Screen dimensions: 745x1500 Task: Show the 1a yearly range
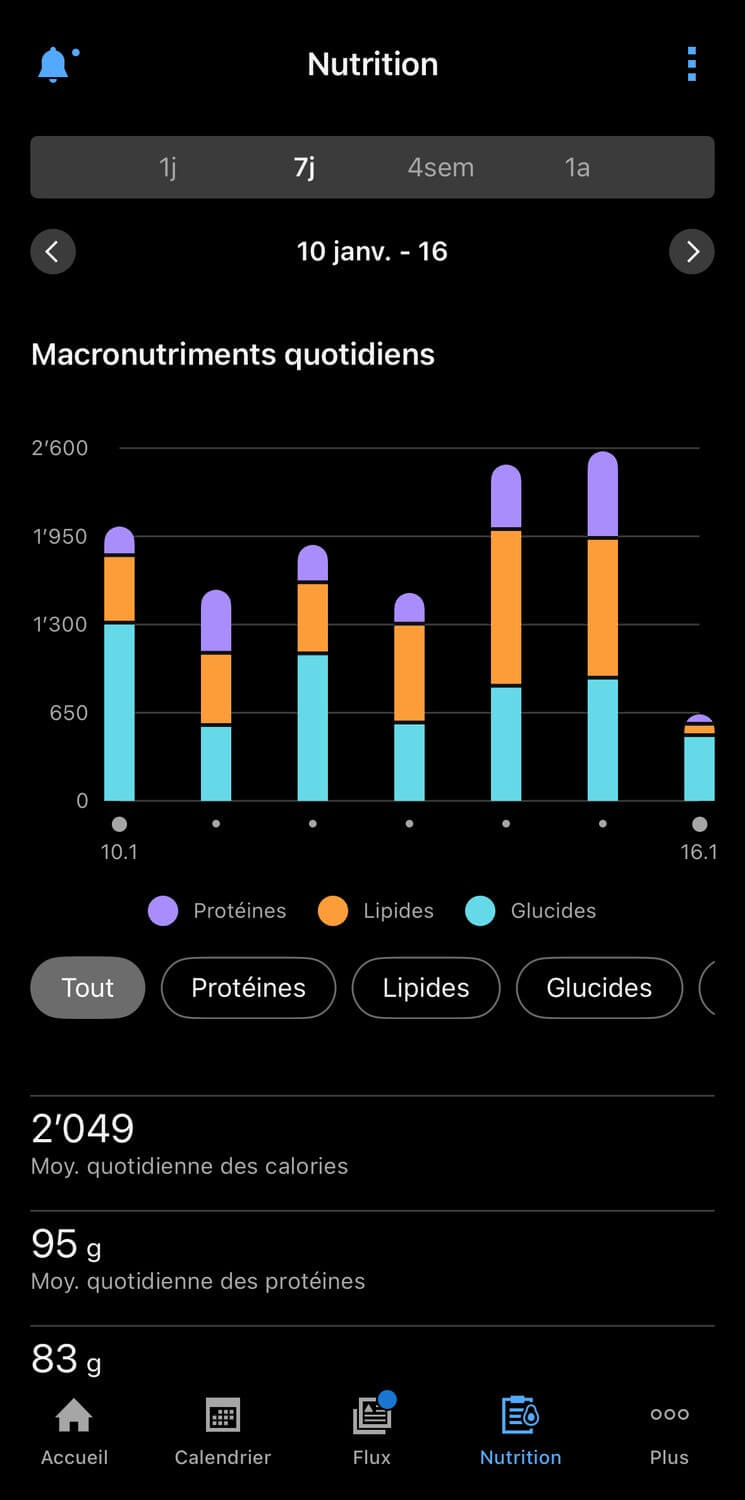577,167
